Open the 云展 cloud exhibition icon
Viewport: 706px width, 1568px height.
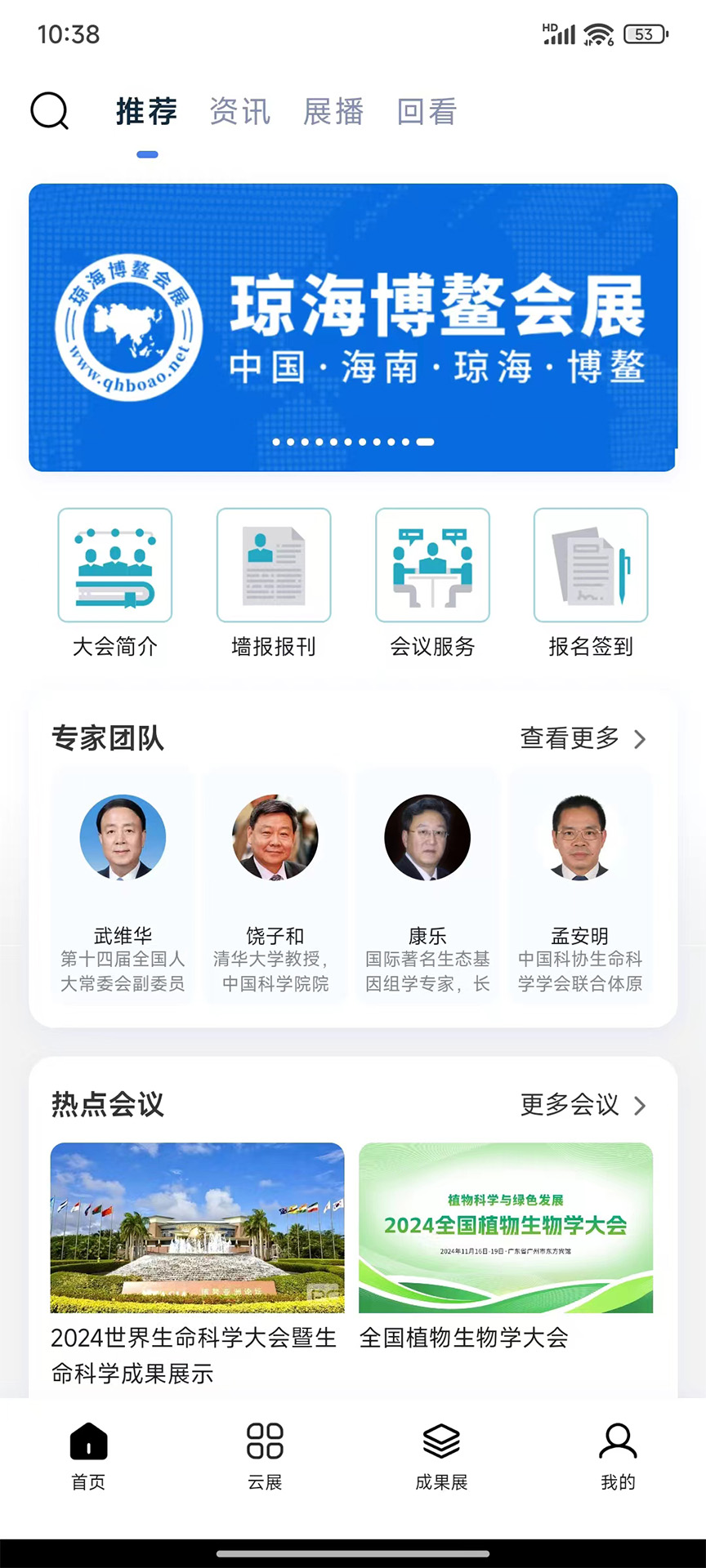click(264, 1442)
